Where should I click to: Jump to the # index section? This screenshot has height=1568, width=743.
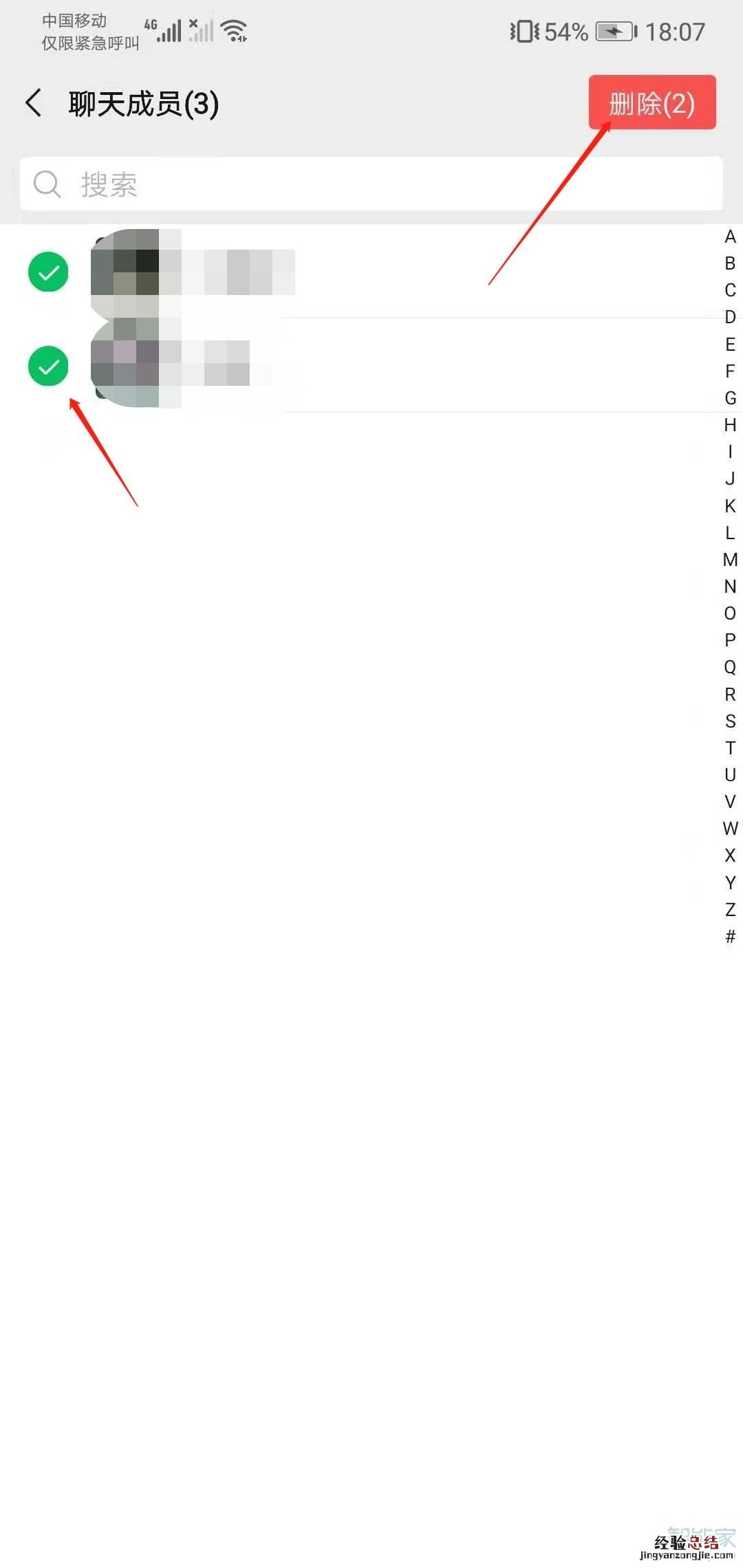[730, 936]
